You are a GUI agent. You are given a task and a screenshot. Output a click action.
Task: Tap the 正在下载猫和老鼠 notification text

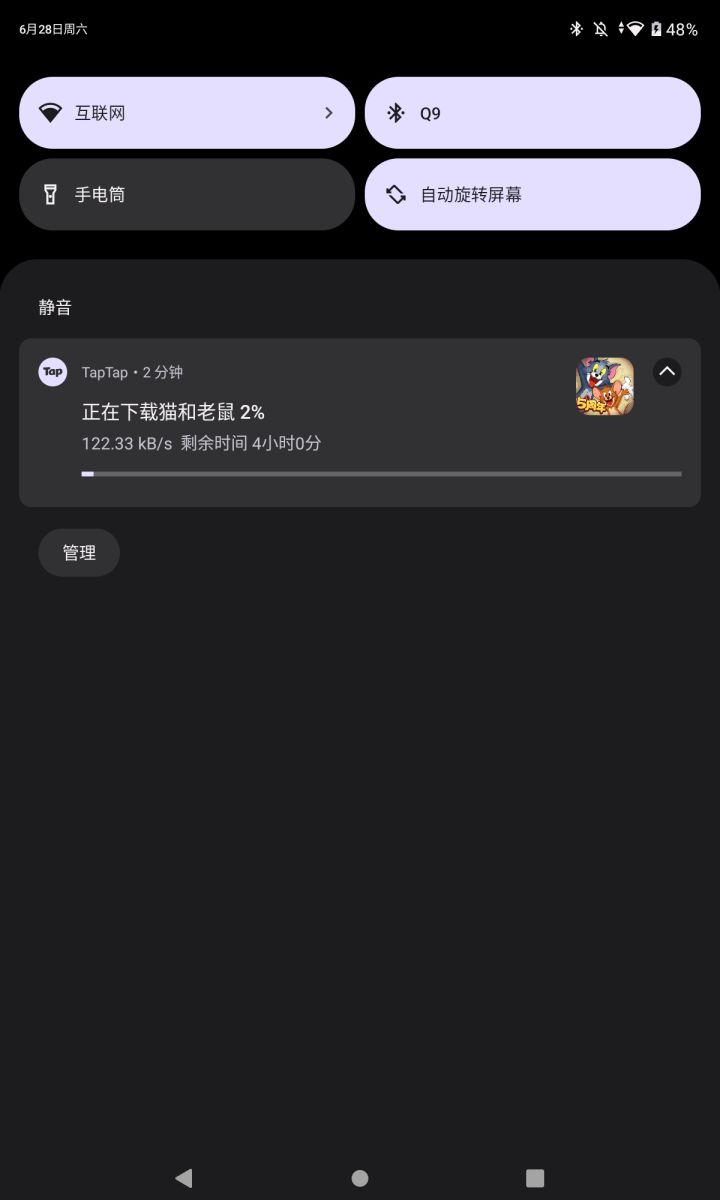point(172,411)
